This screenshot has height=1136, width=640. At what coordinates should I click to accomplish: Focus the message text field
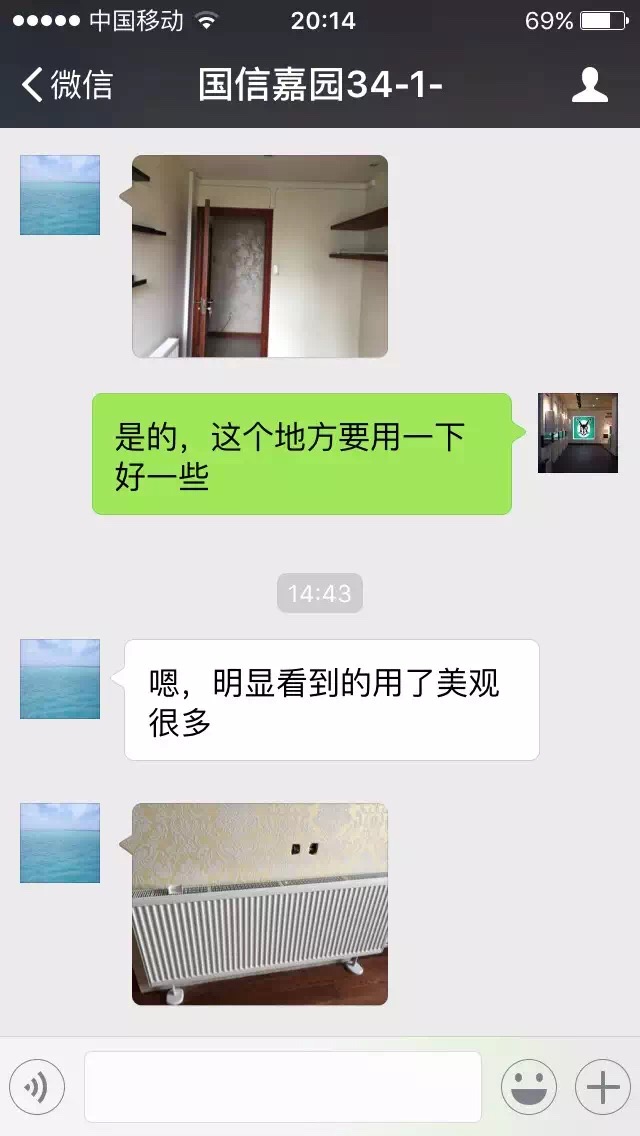point(282,1087)
